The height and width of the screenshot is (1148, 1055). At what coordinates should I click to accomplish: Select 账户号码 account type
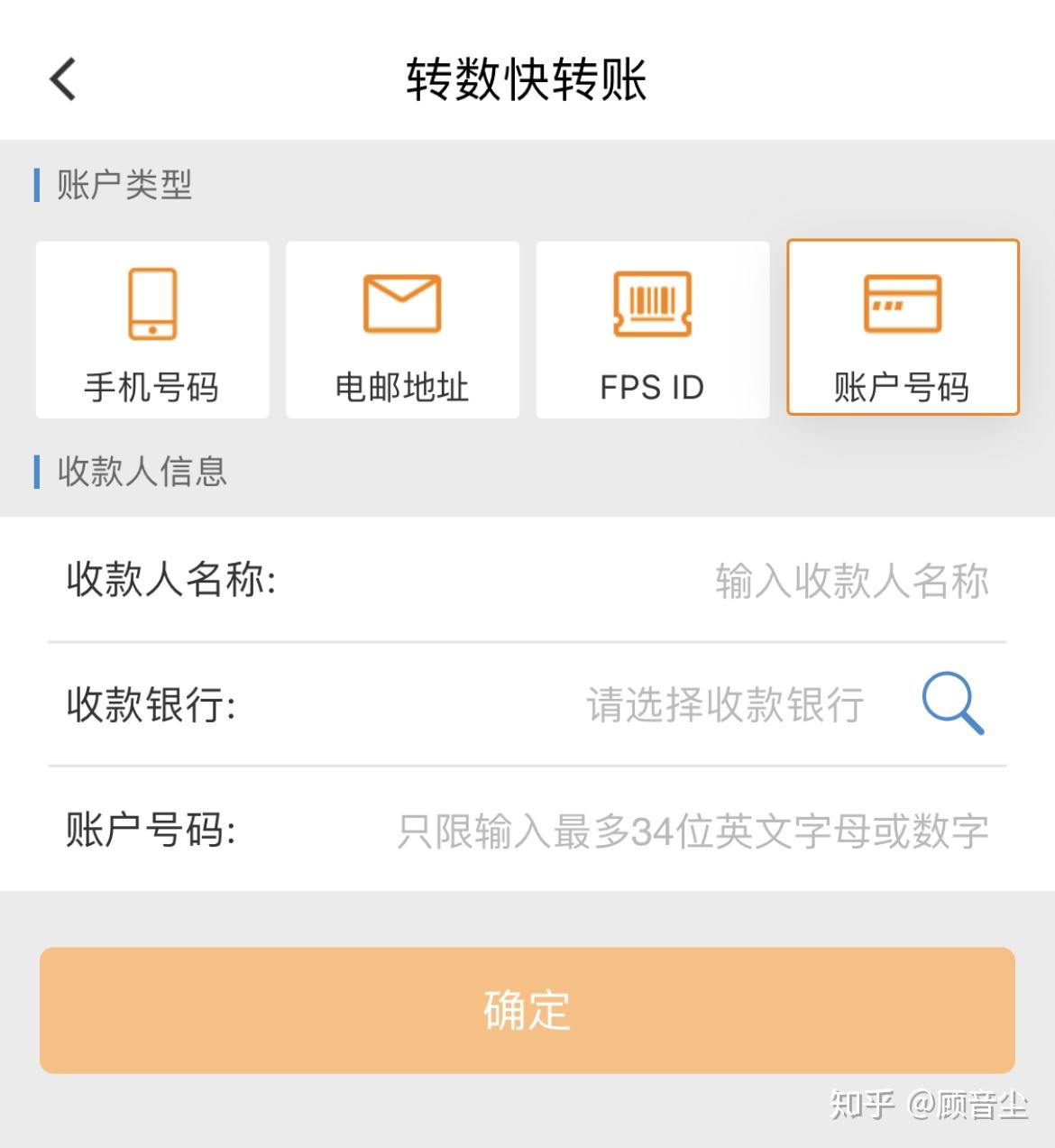[903, 328]
